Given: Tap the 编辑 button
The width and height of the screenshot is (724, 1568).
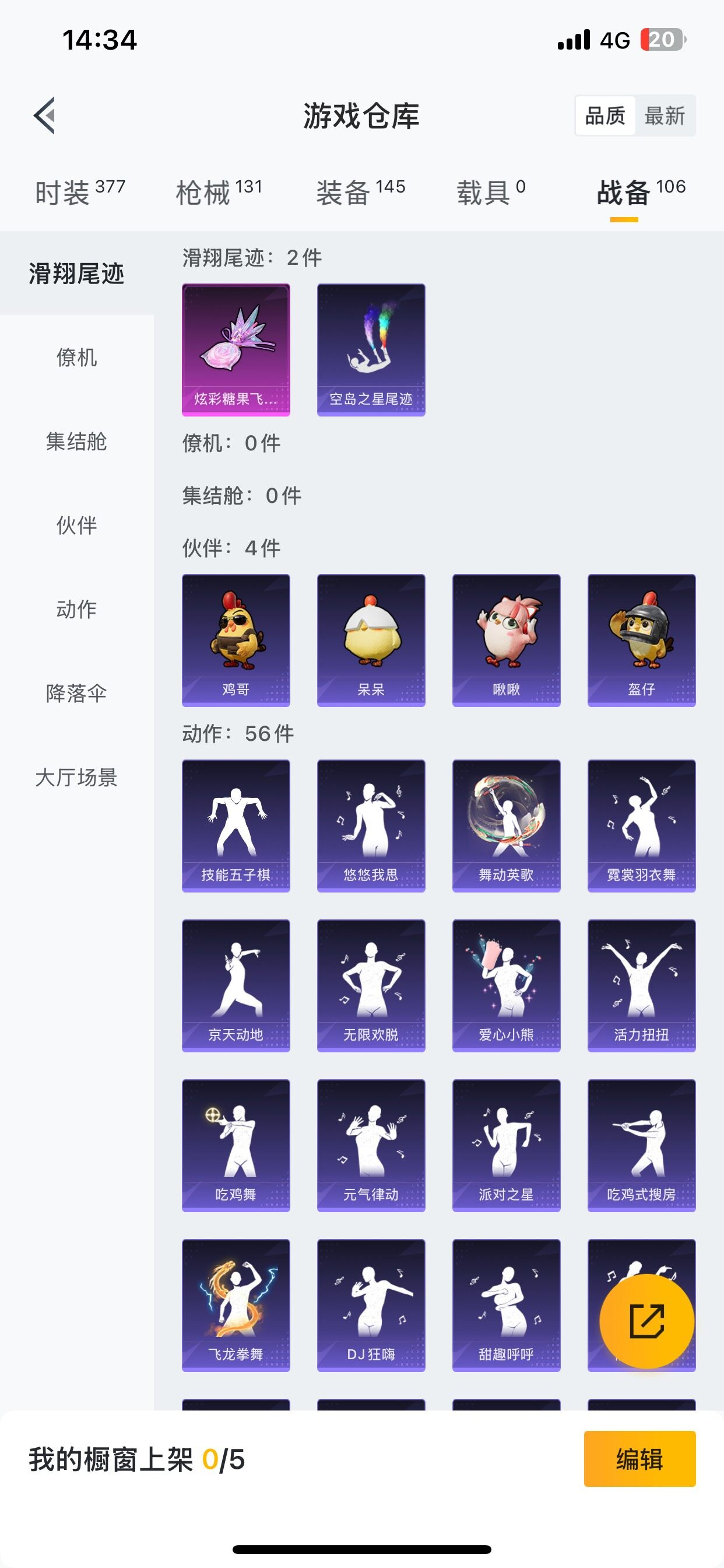Looking at the screenshot, I should 639,1459.
